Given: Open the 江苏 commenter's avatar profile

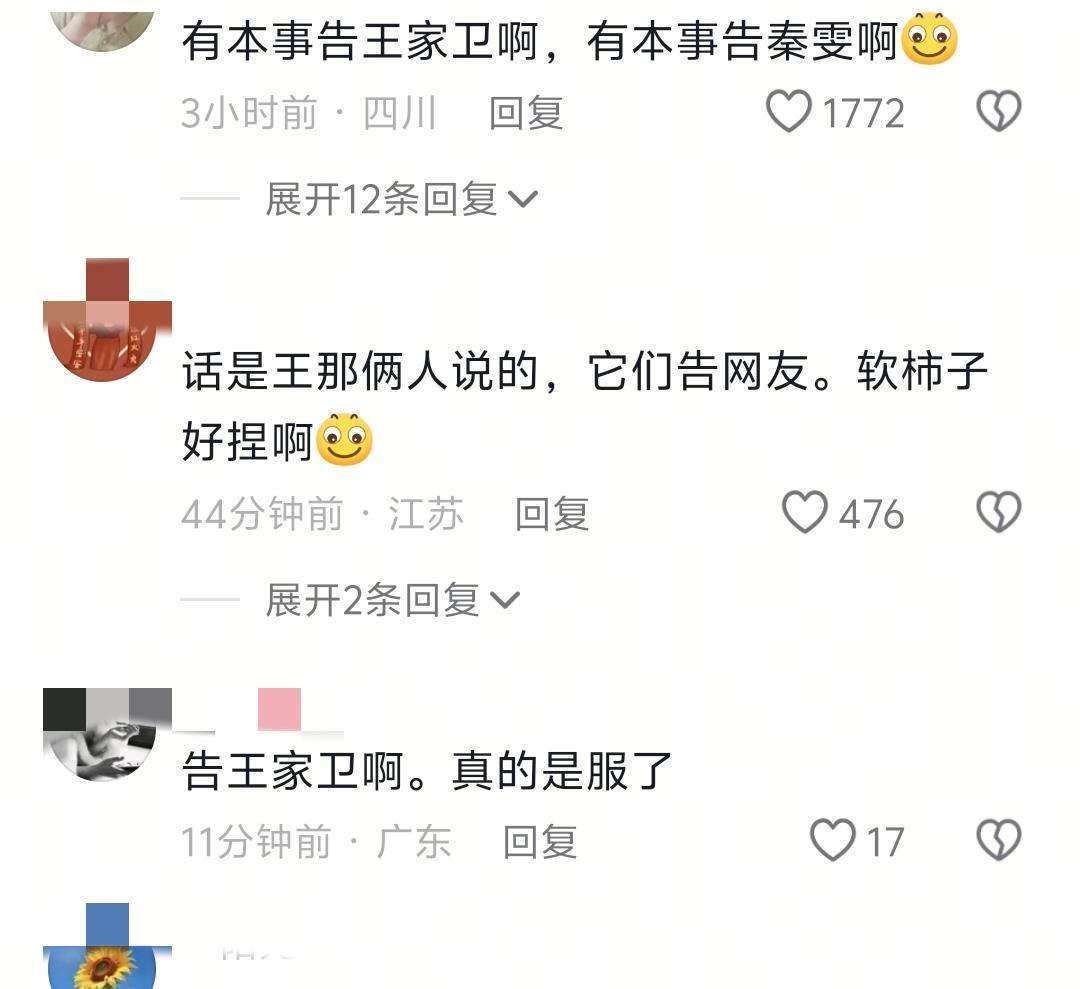Looking at the screenshot, I should 107,322.
